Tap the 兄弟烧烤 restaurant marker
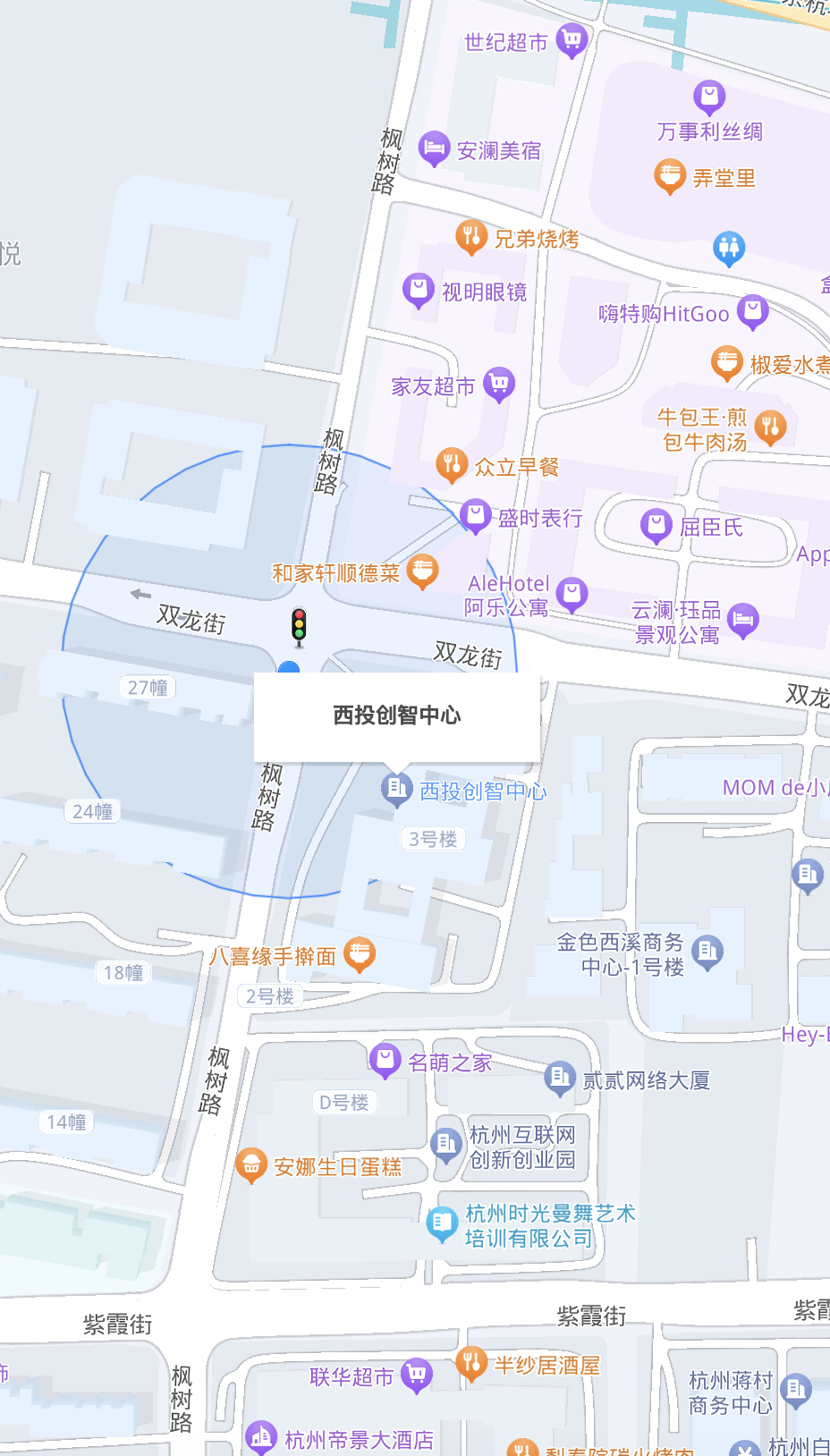The height and width of the screenshot is (1456, 830). [470, 237]
